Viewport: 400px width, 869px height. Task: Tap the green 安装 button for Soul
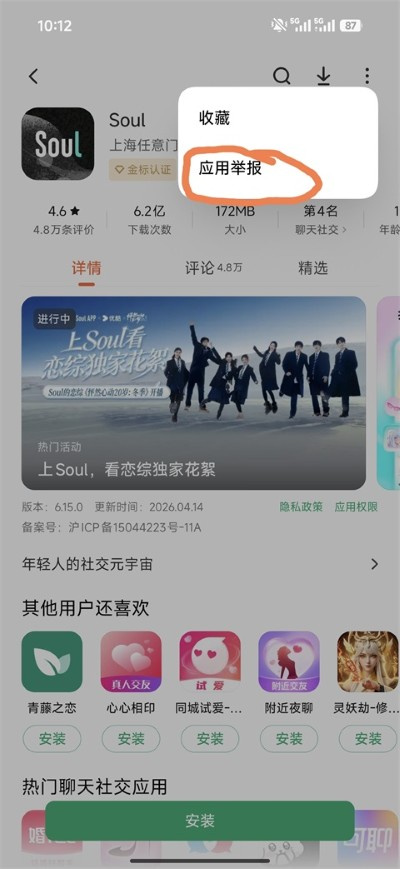tap(199, 821)
